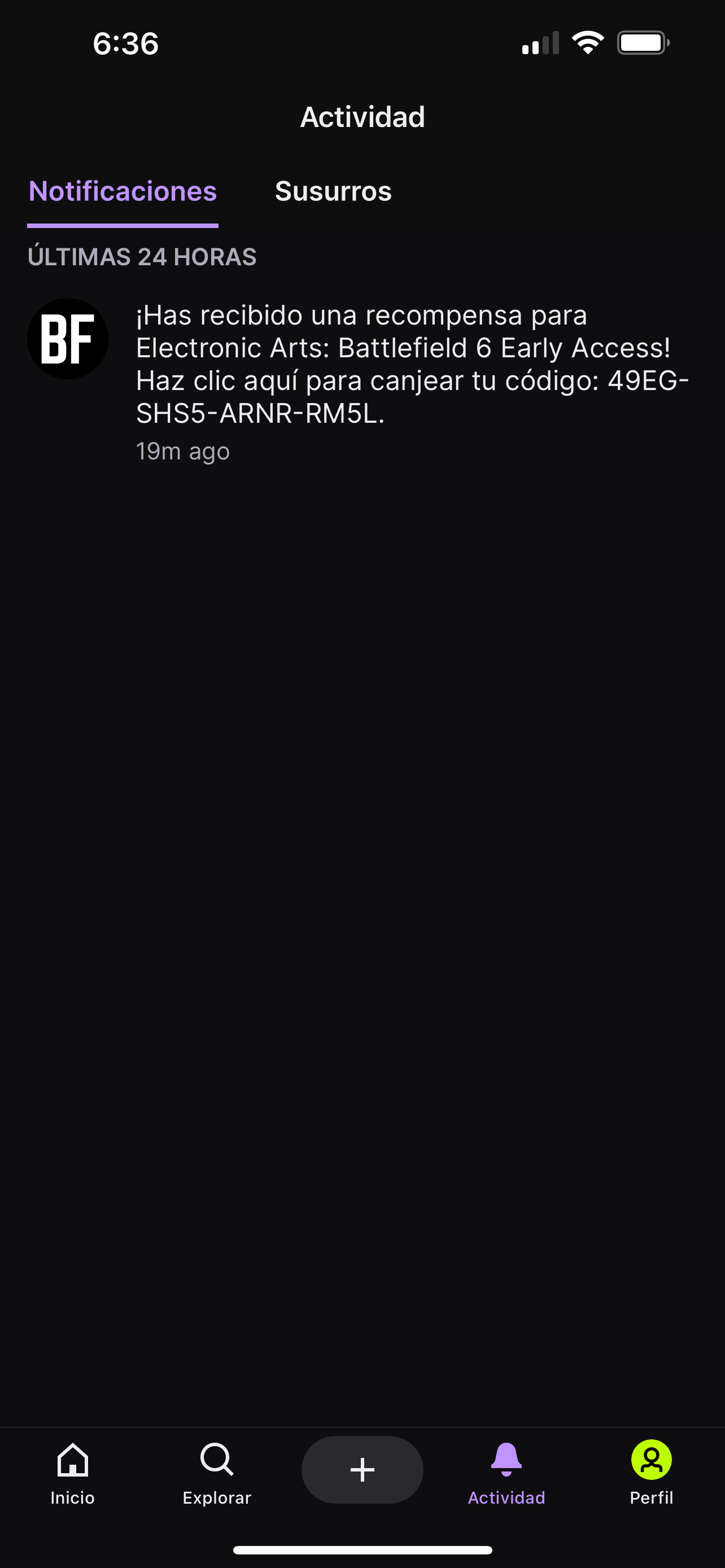
Task: Switch to the Perfil tab
Action: (650, 1472)
